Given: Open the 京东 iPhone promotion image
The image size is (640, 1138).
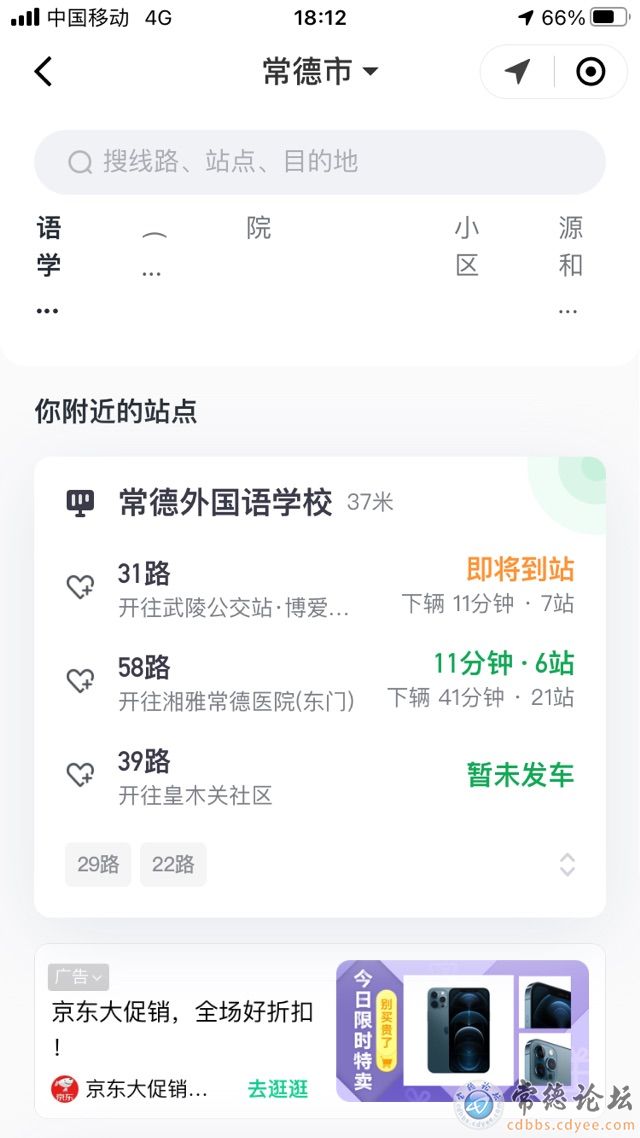Looking at the screenshot, I should [462, 1030].
